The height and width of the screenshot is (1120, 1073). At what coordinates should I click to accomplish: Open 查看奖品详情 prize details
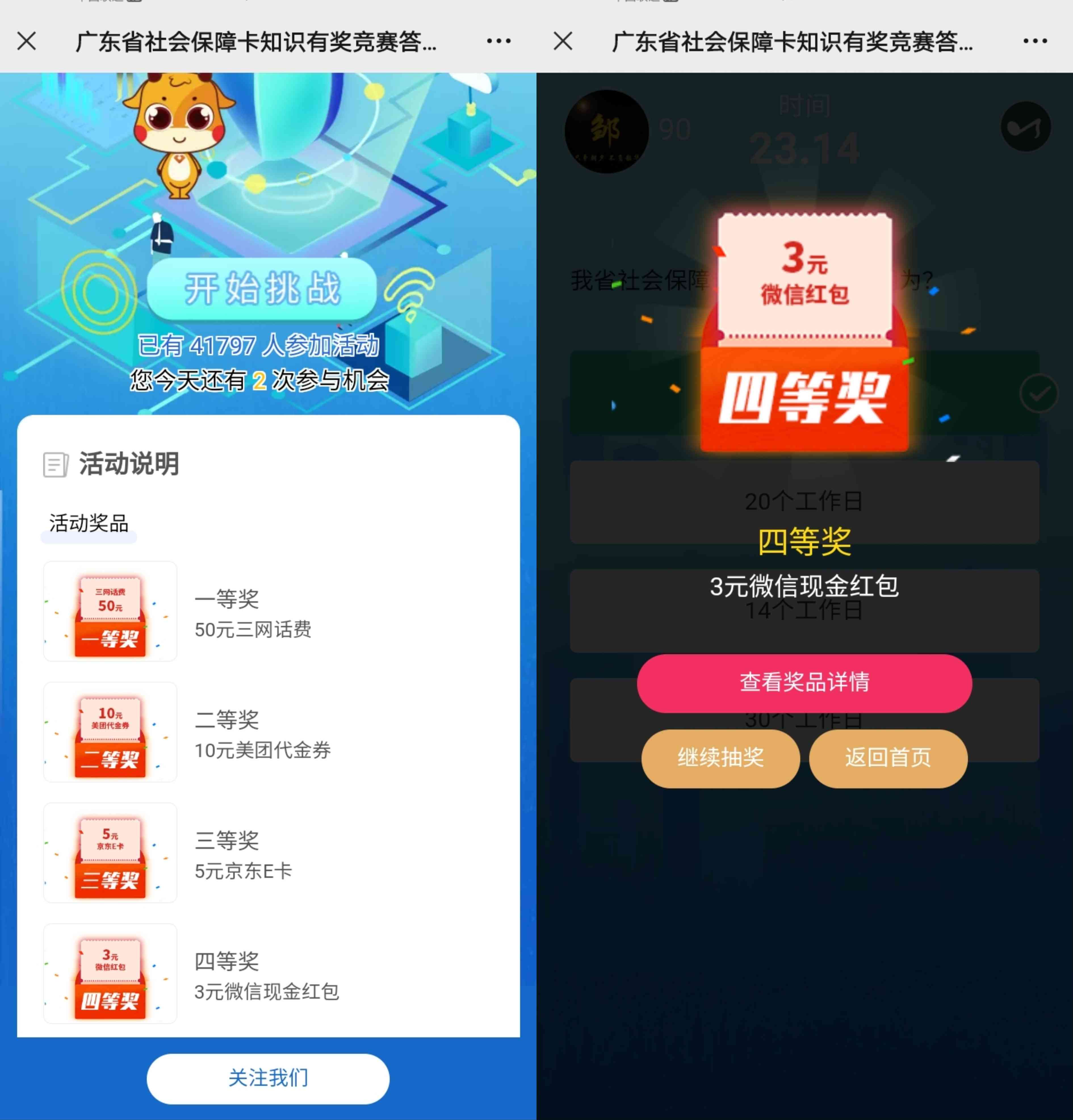[x=804, y=683]
